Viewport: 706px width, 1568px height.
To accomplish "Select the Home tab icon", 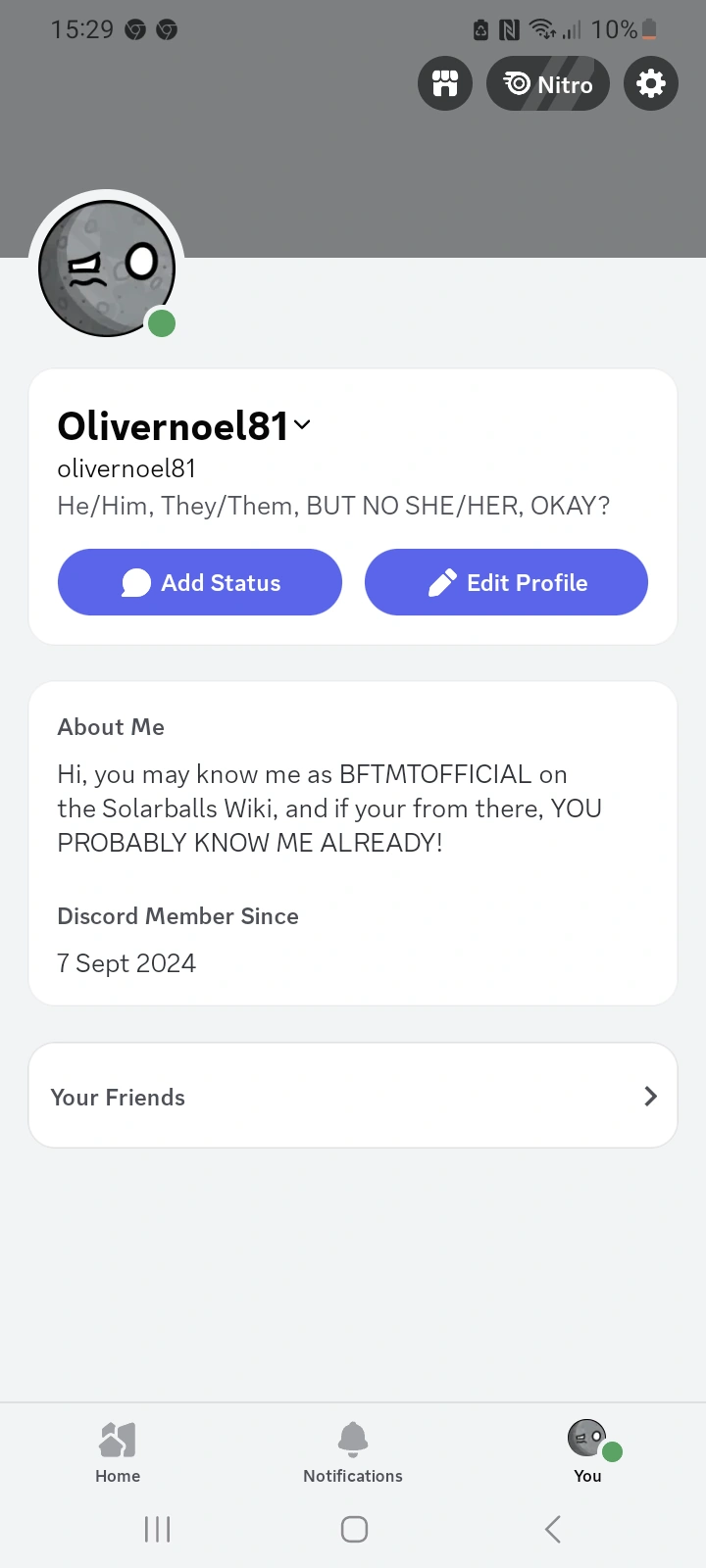I will (118, 1440).
